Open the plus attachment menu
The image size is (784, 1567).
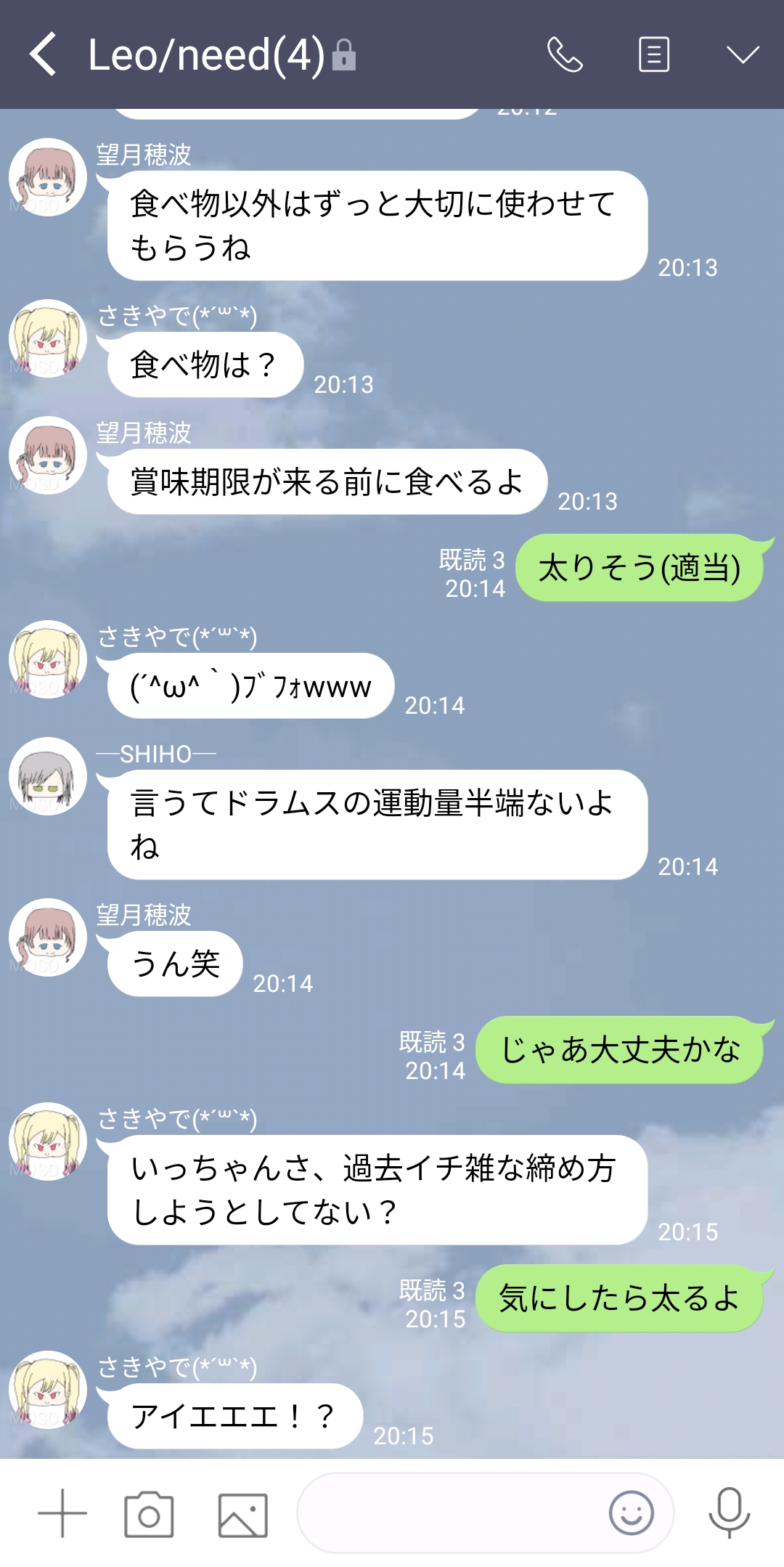(62, 1513)
